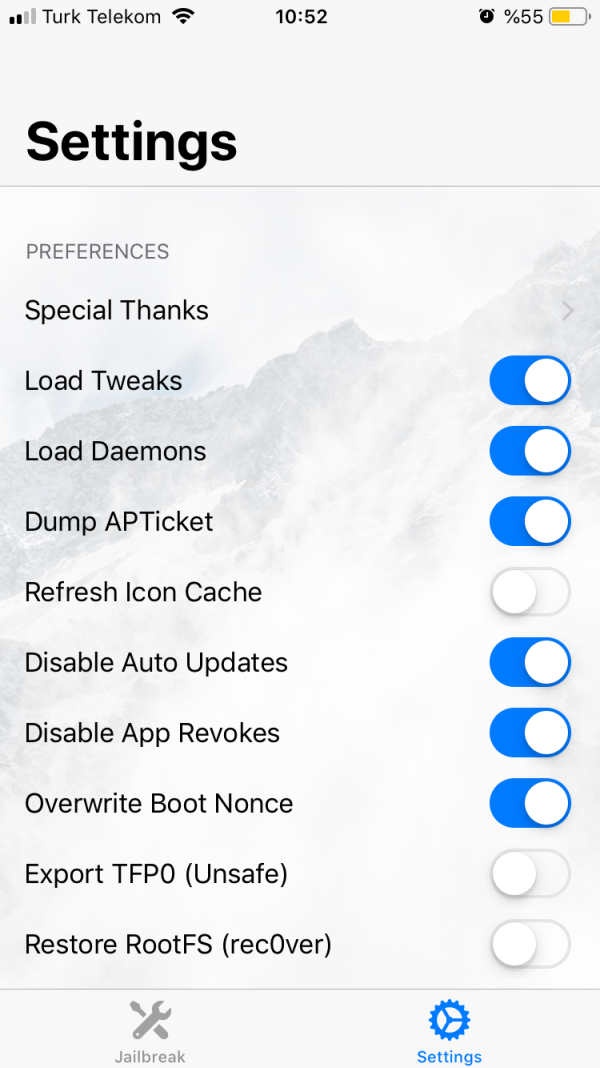600x1068 pixels.
Task: Switch off Dump APTicket
Action: [x=529, y=522]
